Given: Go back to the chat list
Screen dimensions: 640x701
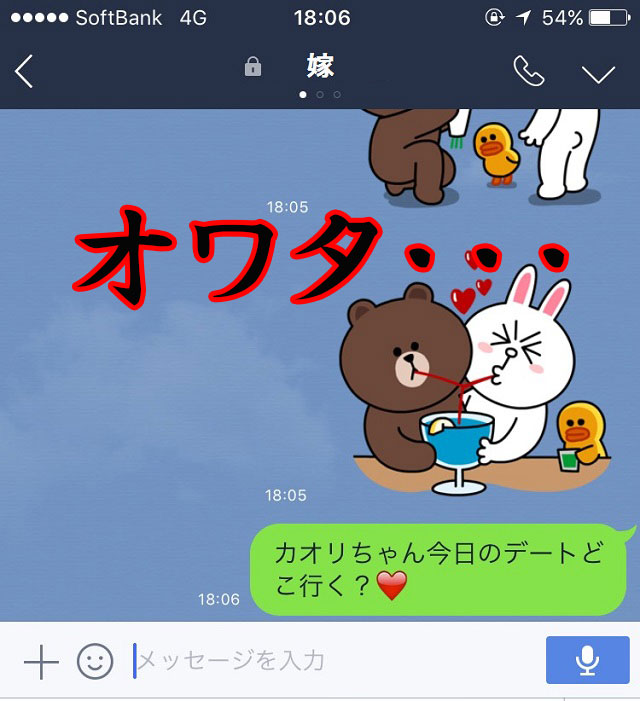Looking at the screenshot, I should click(25, 71).
